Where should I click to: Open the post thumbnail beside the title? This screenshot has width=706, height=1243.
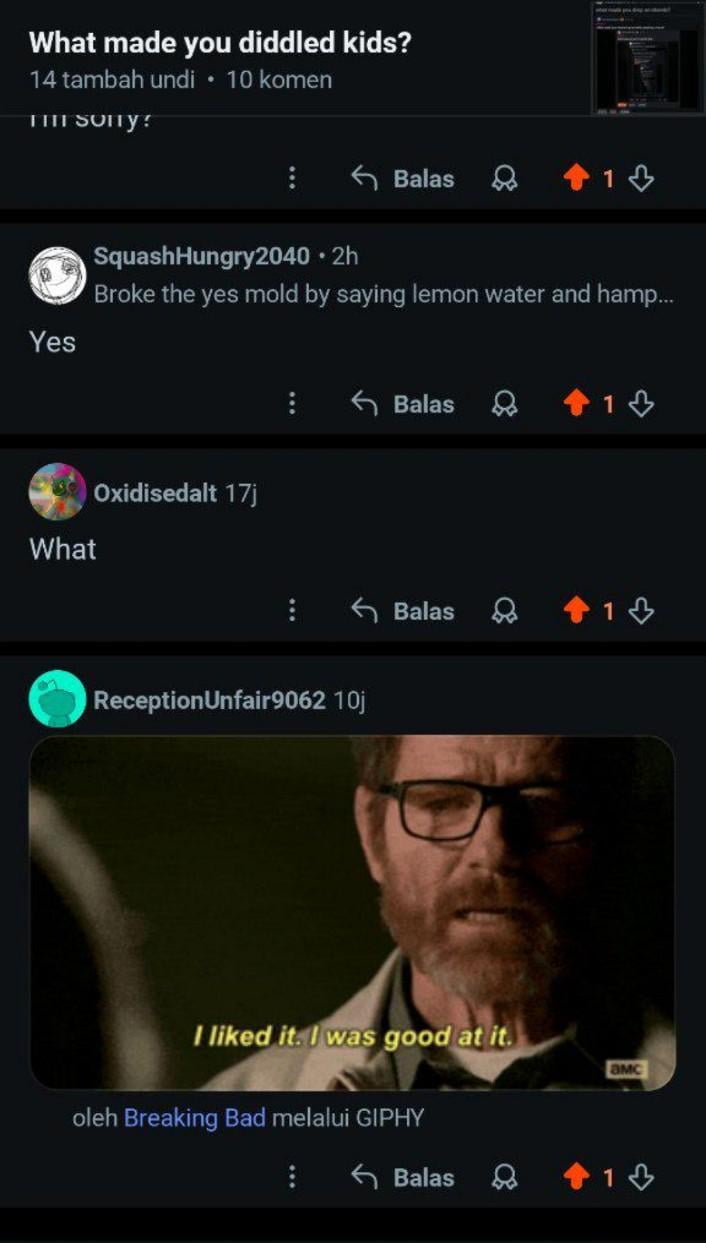pyautogui.click(x=648, y=58)
